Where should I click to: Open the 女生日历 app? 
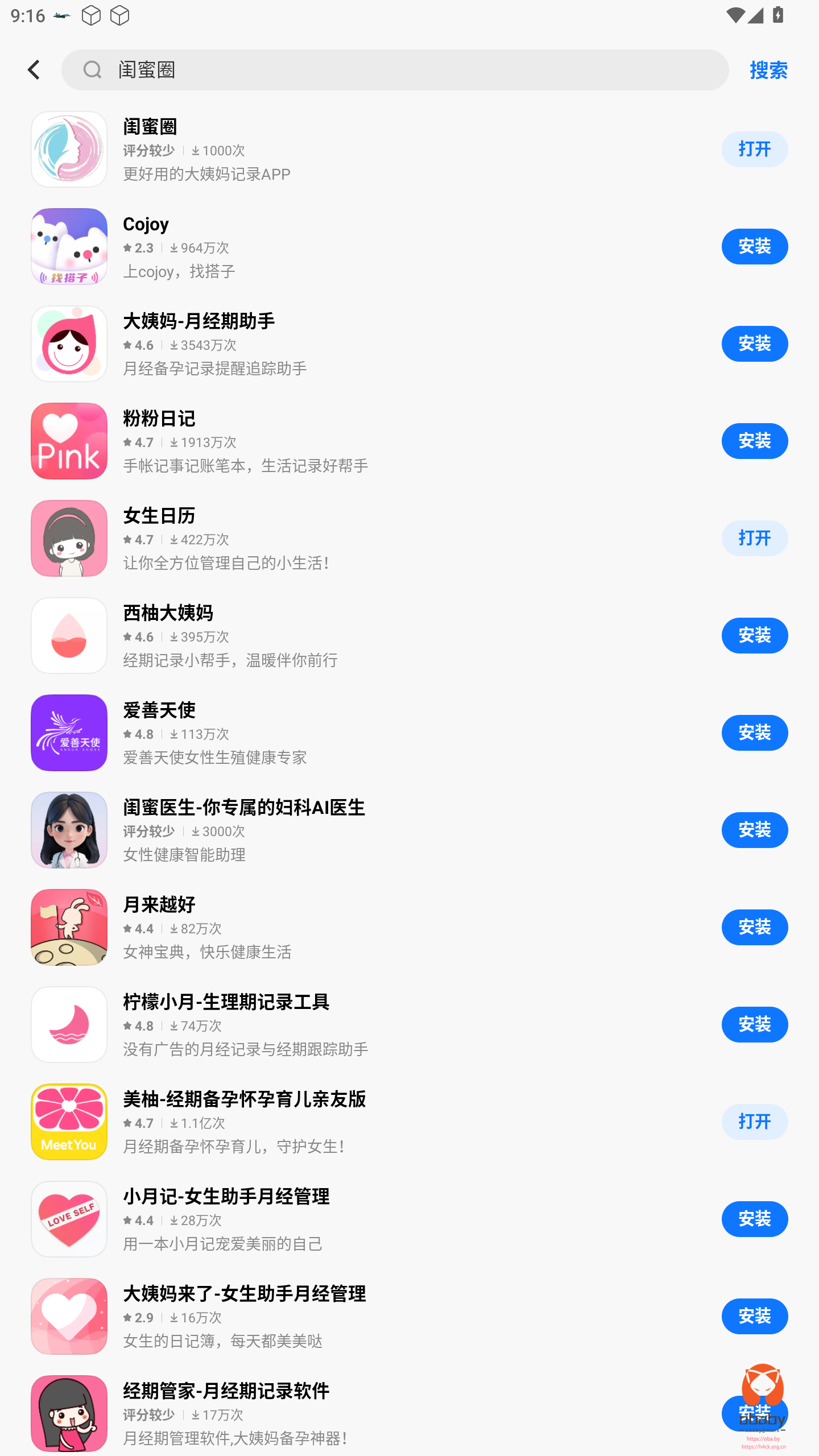pos(754,538)
